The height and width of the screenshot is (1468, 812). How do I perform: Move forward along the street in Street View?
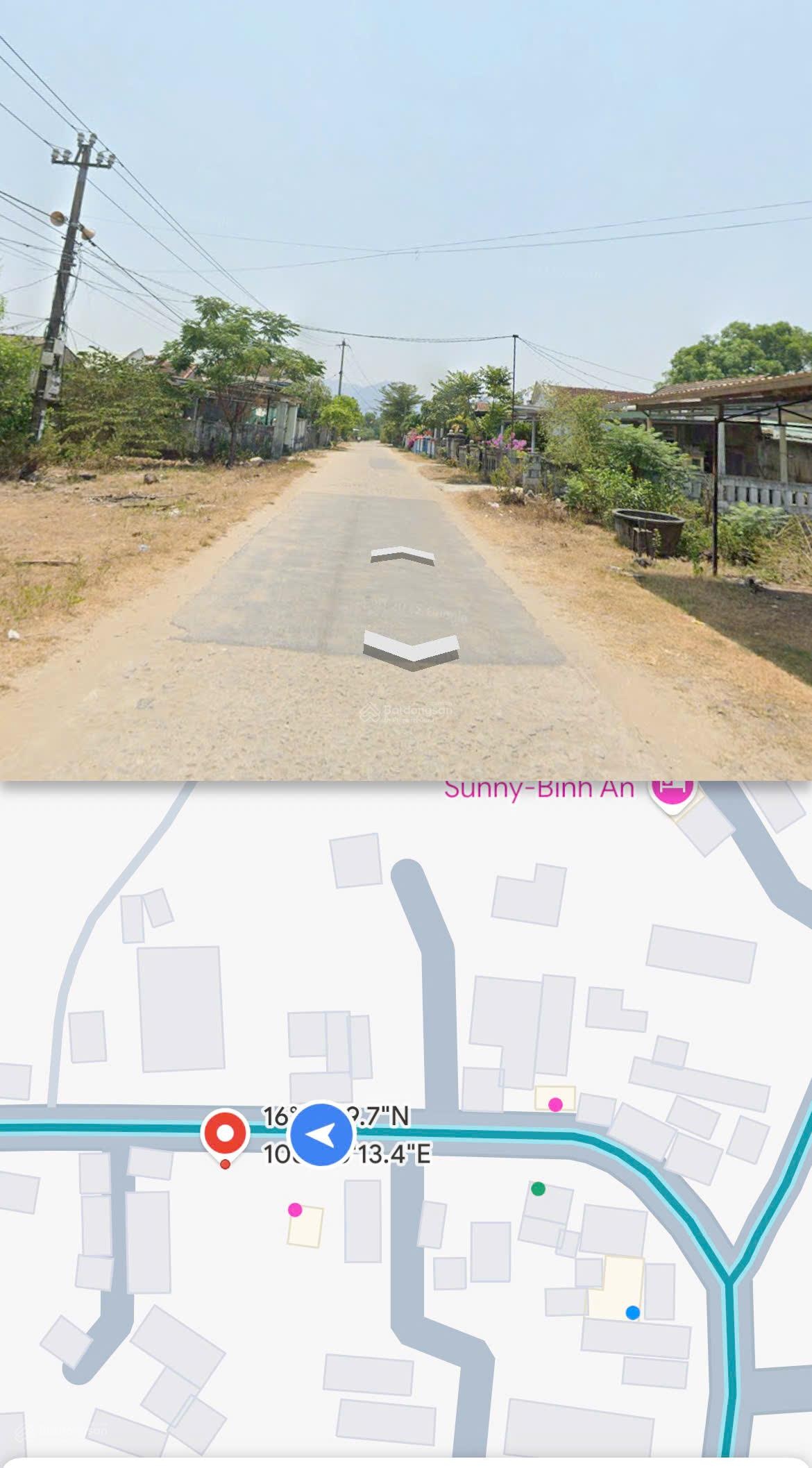click(x=403, y=555)
